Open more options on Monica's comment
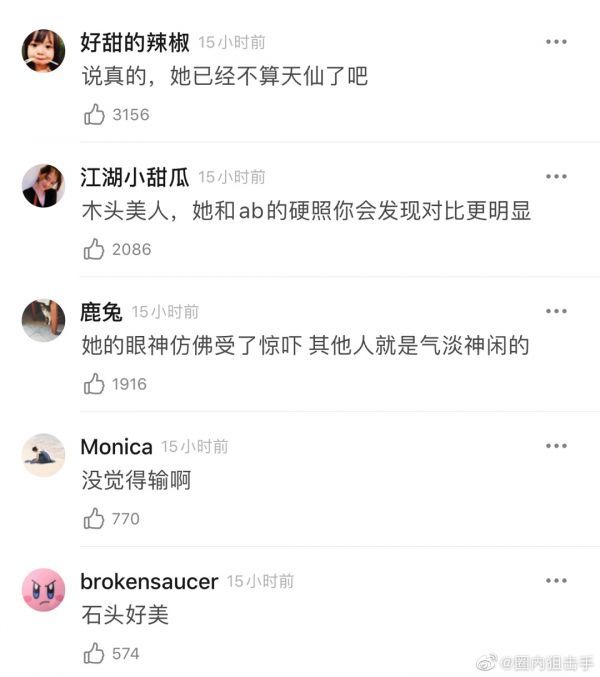The width and height of the screenshot is (600, 677). click(555, 446)
